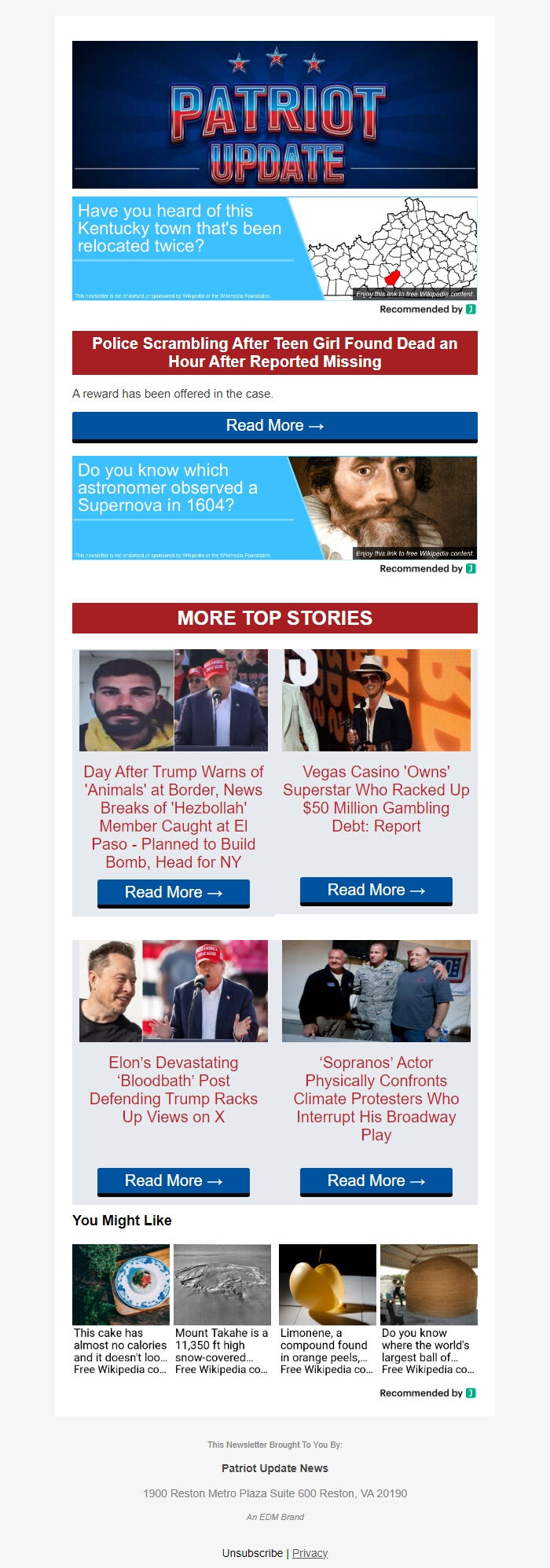The image size is (550, 1568).
Task: Tap Read More under the reward story
Action: tap(274, 426)
